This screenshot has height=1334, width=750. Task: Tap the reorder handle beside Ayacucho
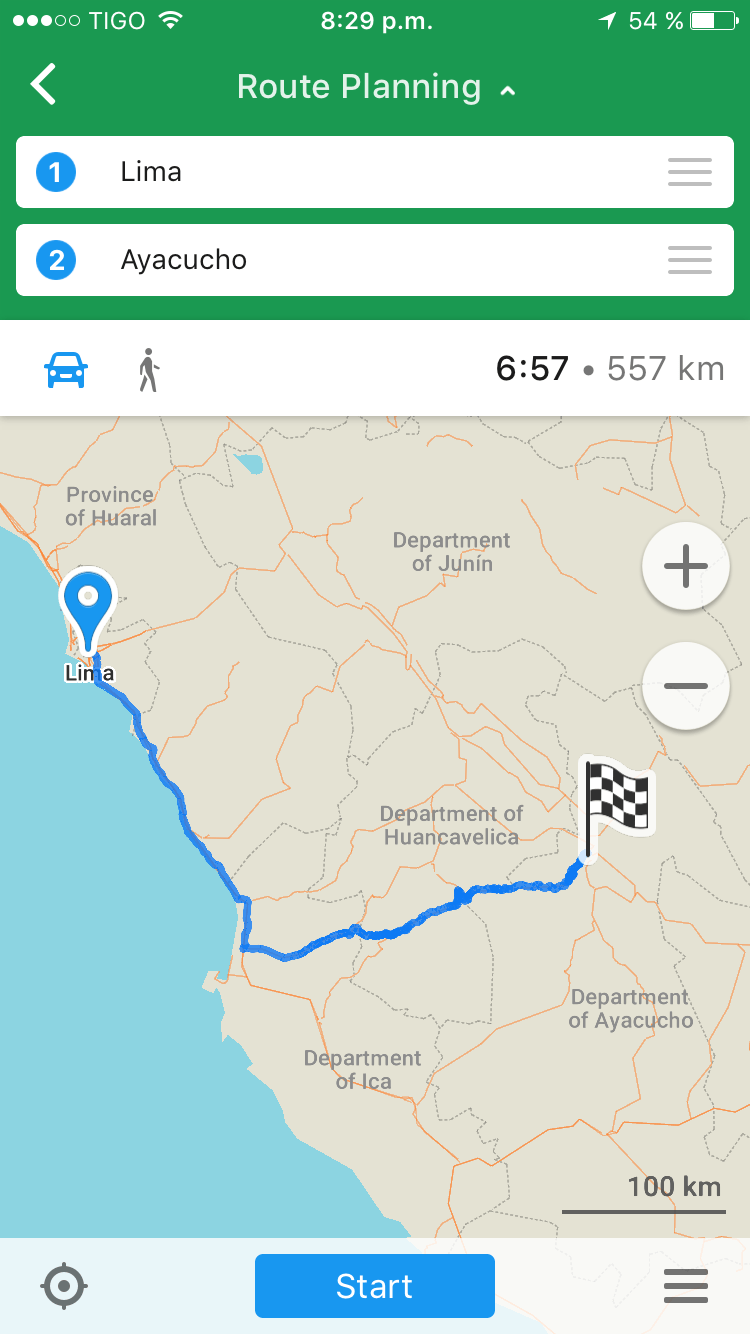click(x=689, y=260)
